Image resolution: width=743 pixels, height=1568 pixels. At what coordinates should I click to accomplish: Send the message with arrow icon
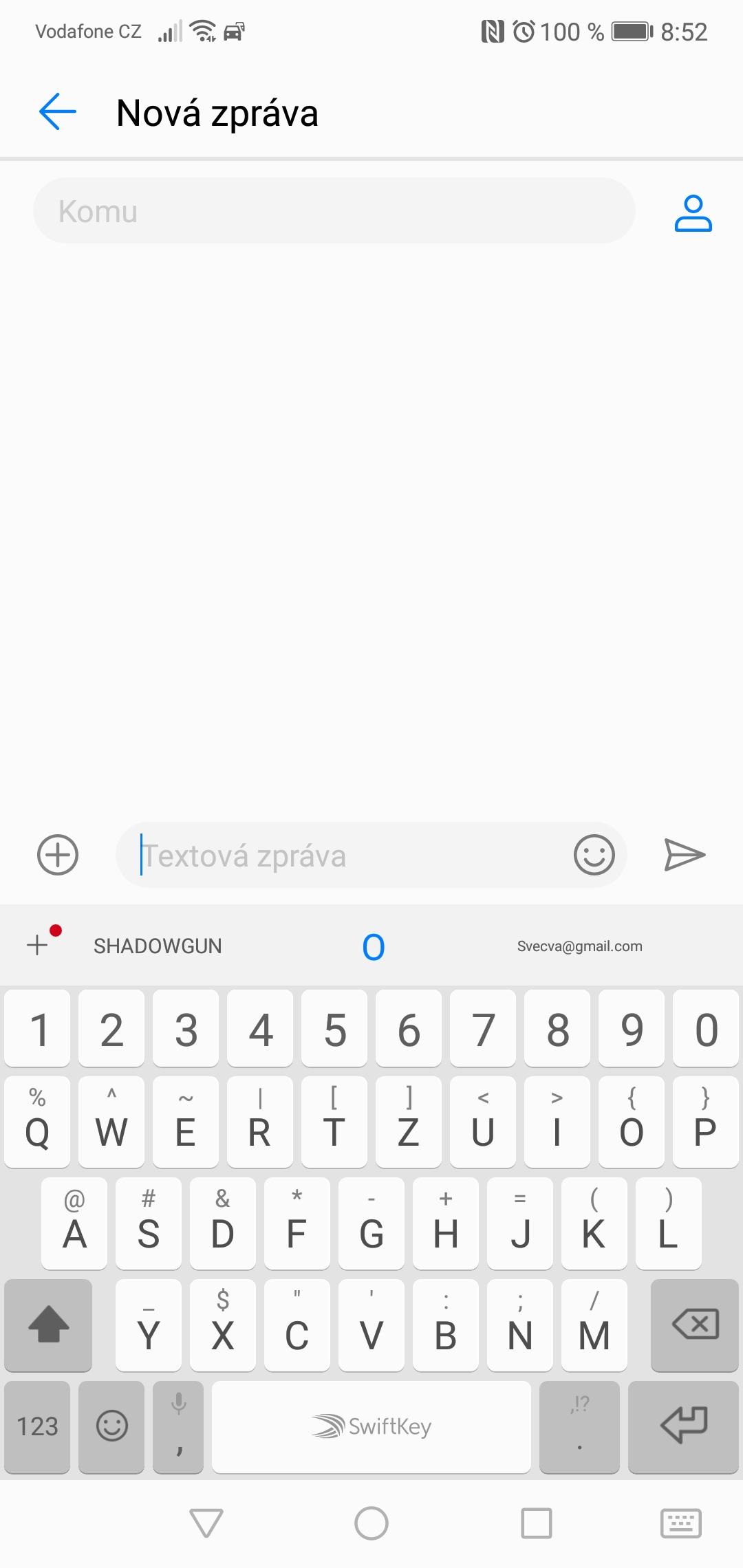(685, 856)
